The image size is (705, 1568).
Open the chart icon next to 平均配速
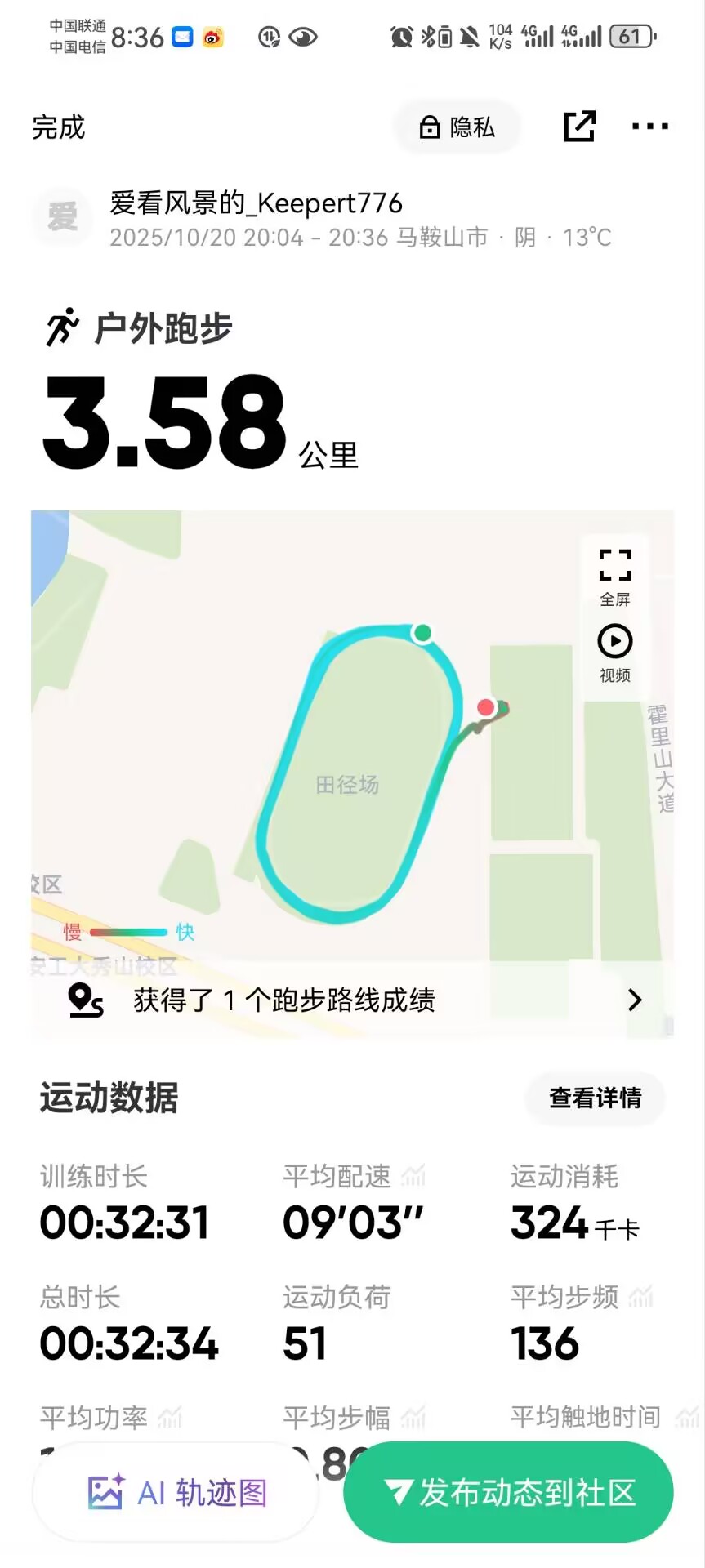413,1177
